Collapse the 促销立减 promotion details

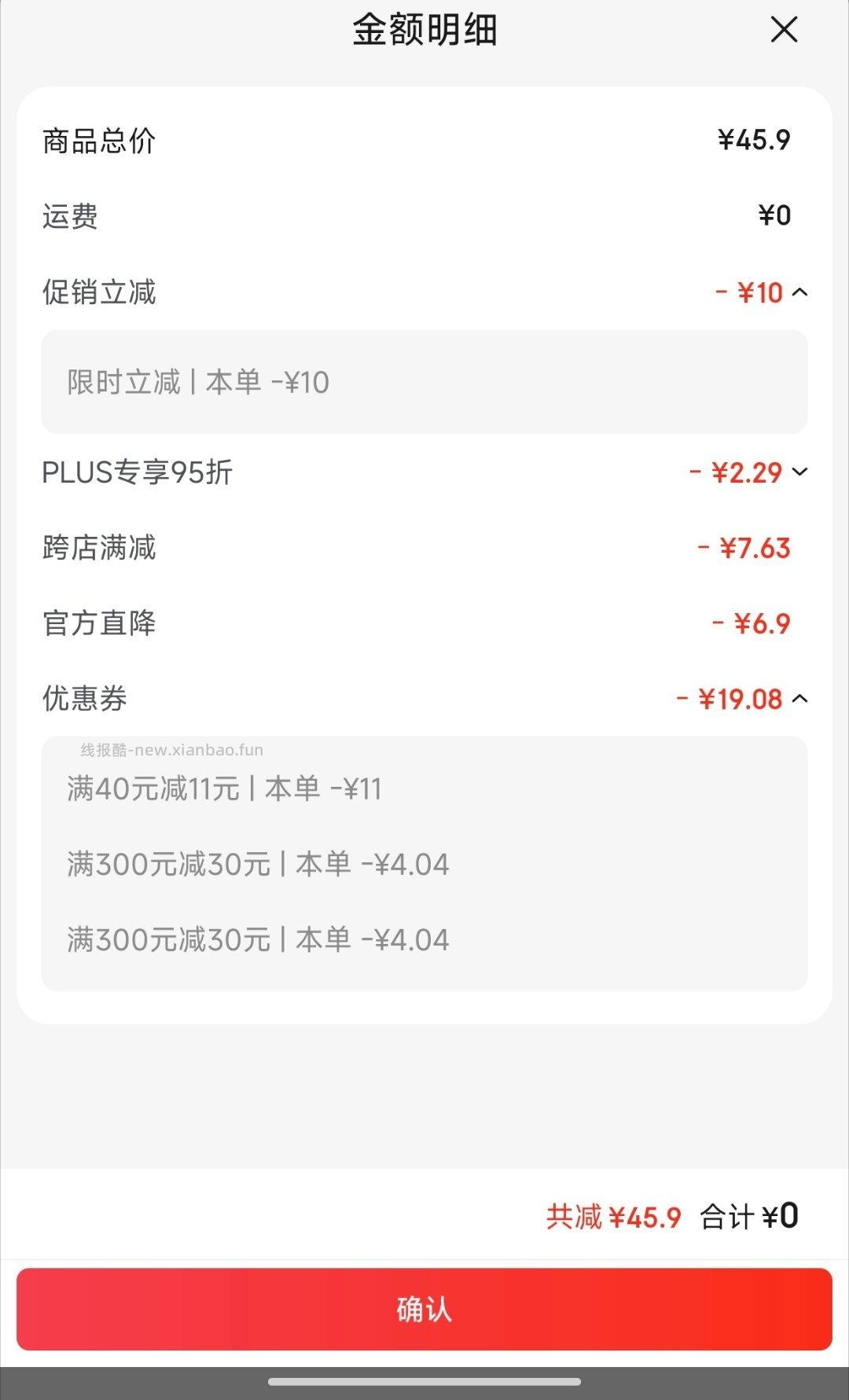point(801,293)
